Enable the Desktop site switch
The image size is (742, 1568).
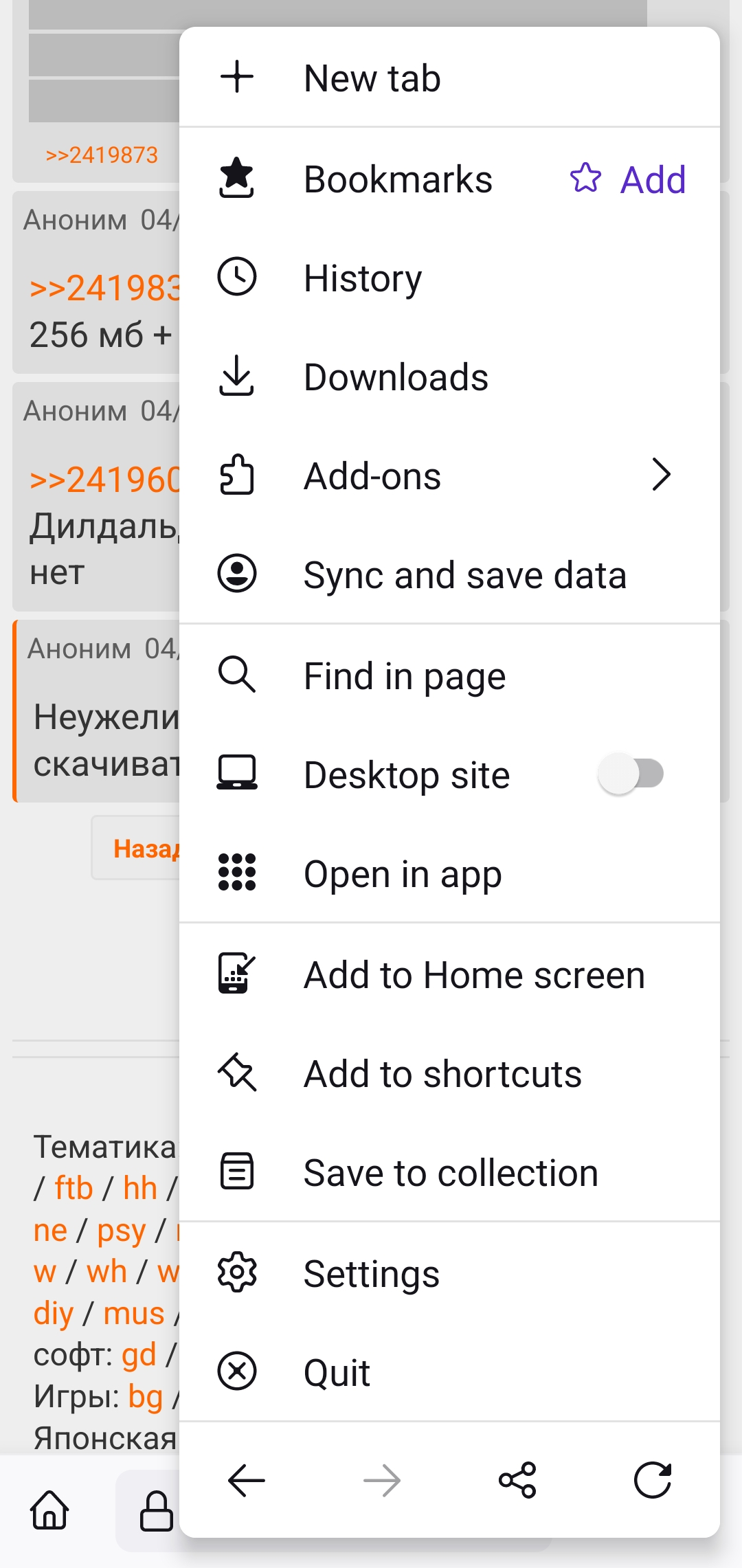pos(631,774)
